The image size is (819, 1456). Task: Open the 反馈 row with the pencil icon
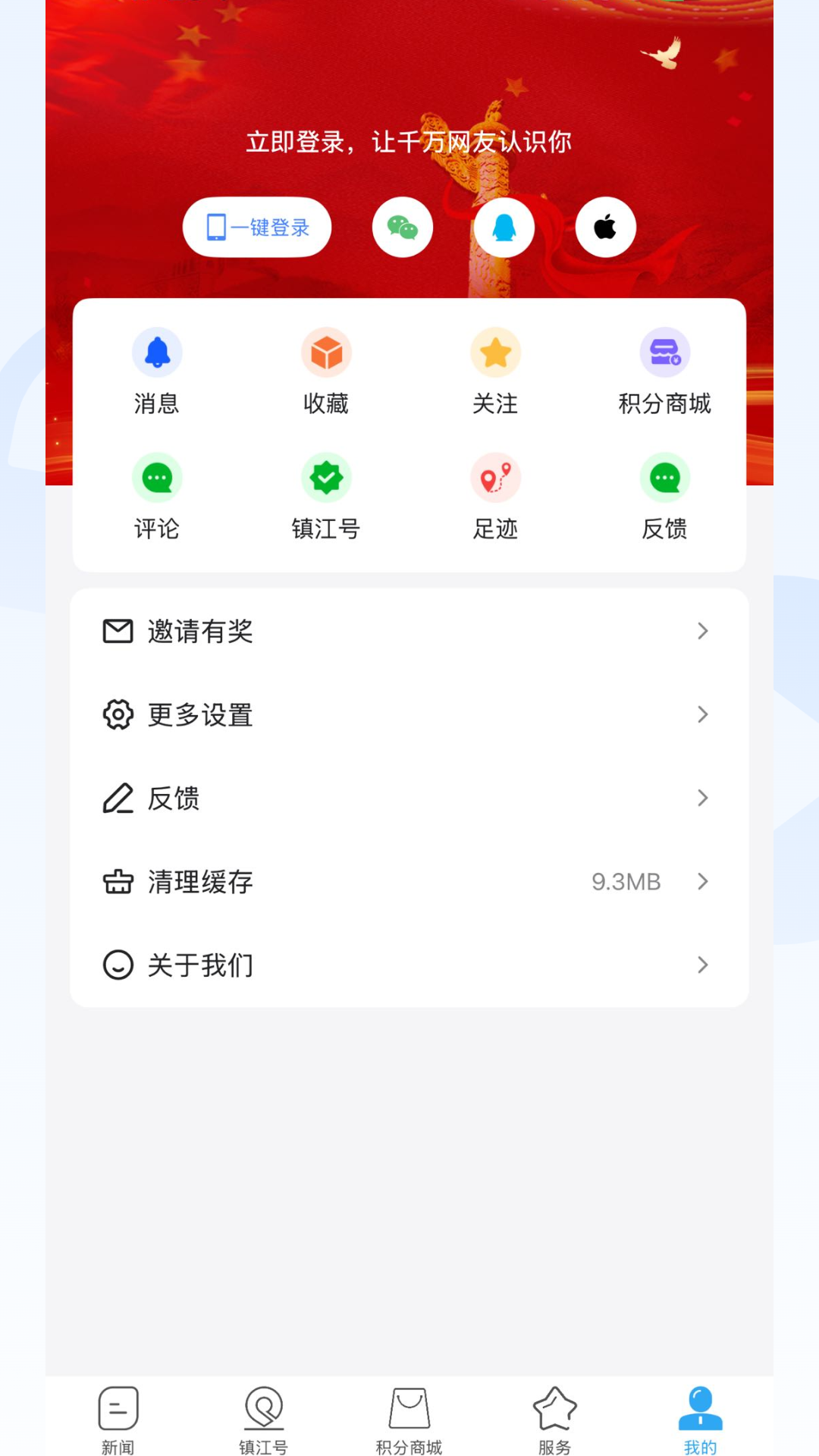(x=409, y=798)
